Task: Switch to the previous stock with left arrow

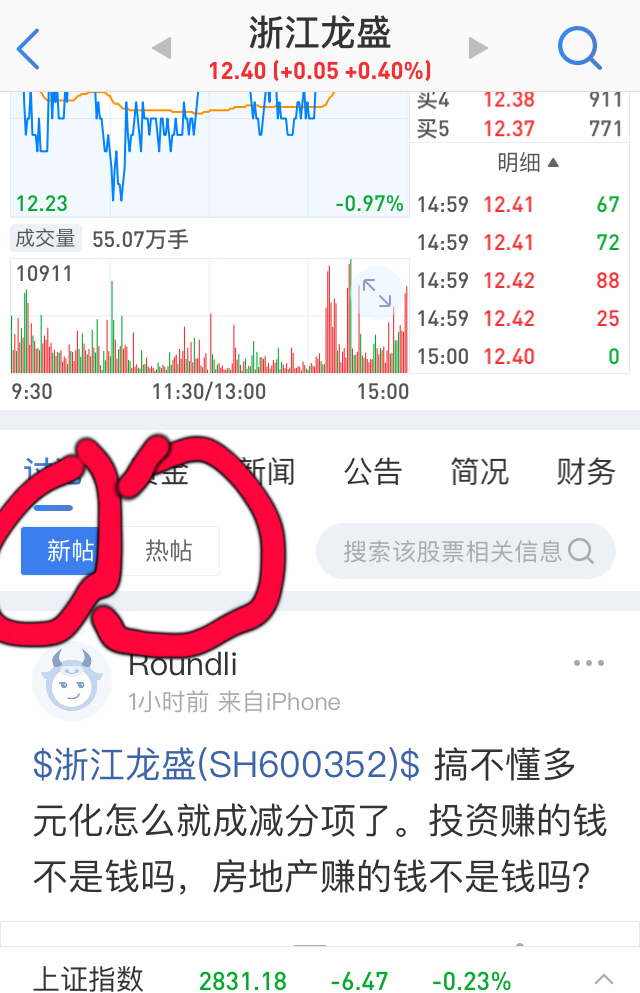Action: [161, 48]
